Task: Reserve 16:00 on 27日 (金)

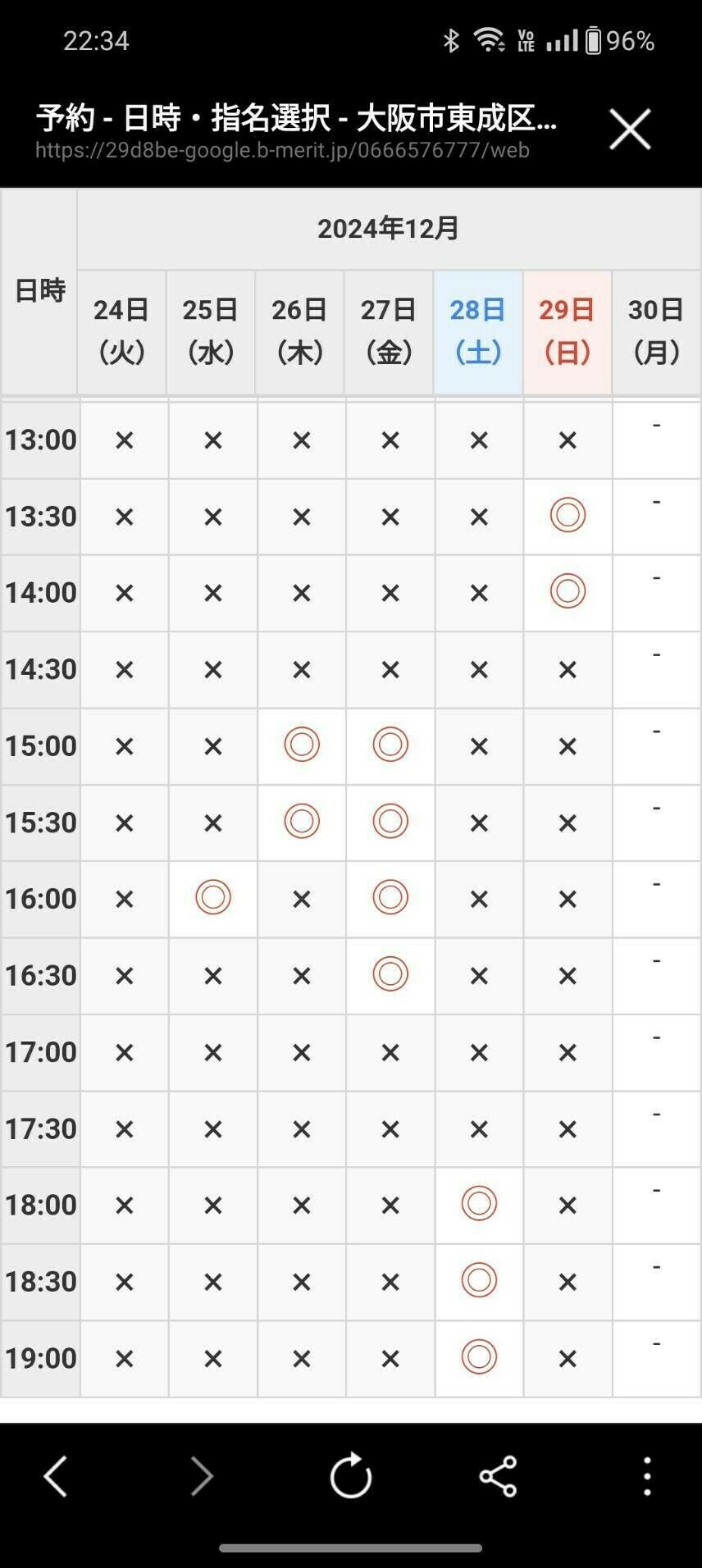Action: (390, 897)
